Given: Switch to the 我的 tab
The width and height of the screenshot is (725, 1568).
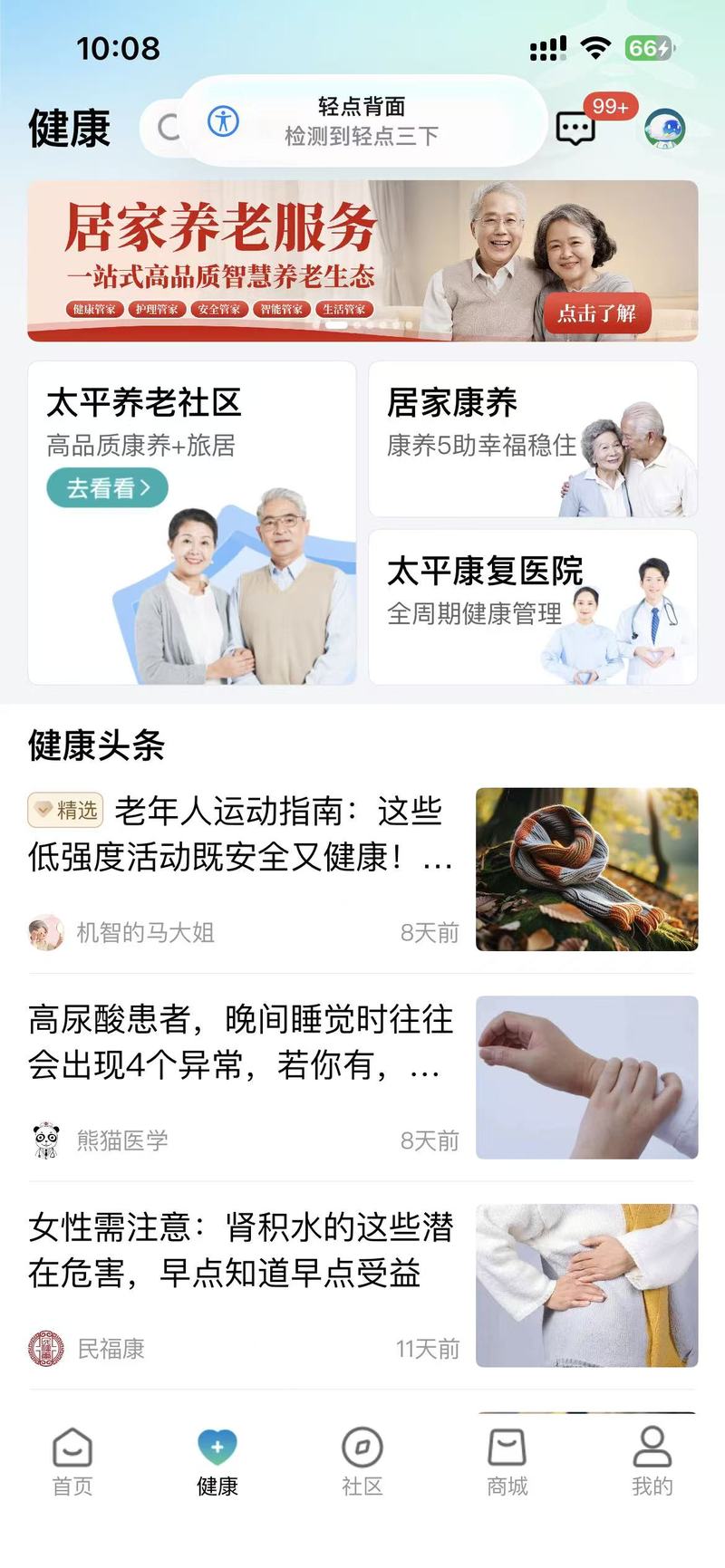Looking at the screenshot, I should (652, 1460).
